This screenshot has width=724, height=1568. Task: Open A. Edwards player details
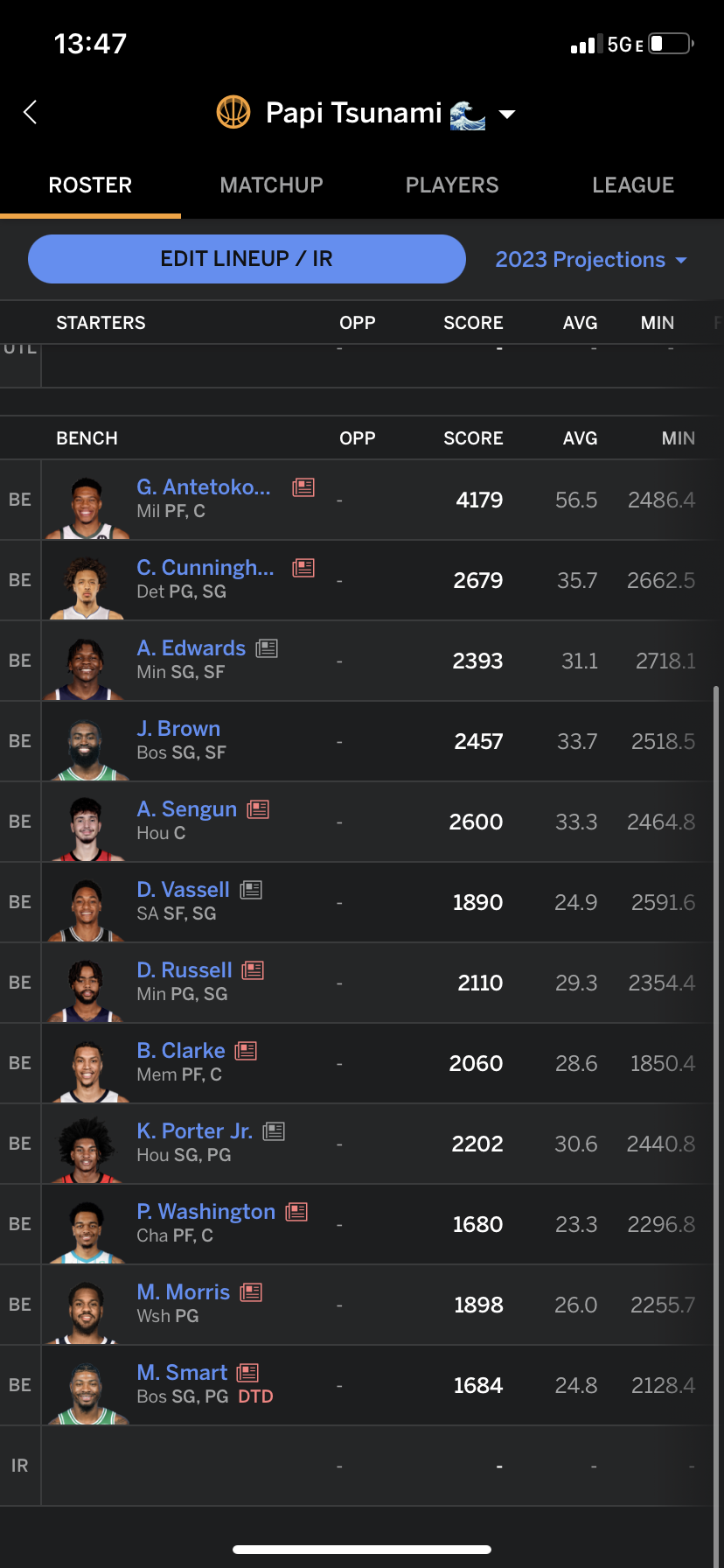[x=191, y=648]
